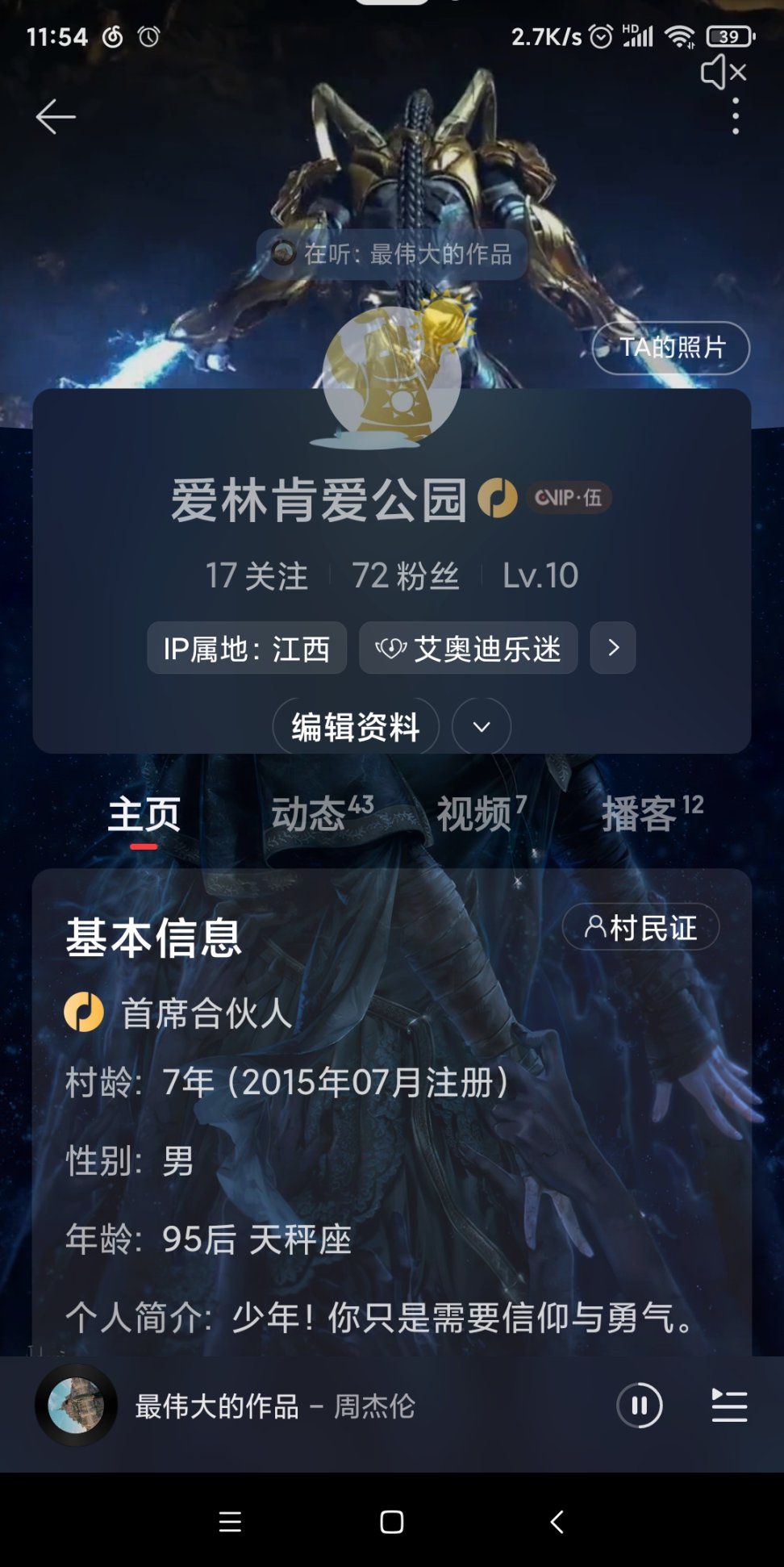Open the 17 关注 following list
784x1567 pixels.
(256, 576)
